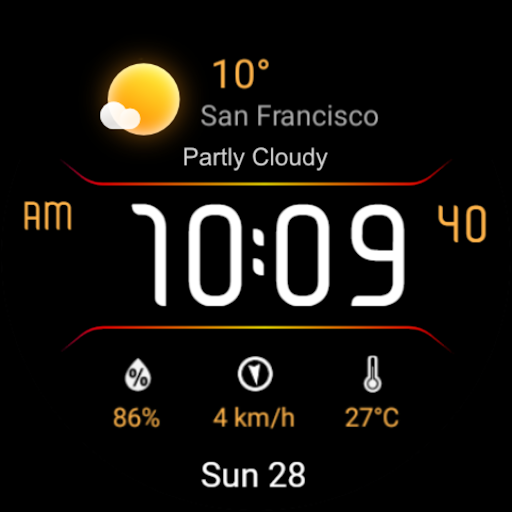The height and width of the screenshot is (512, 512).
Task: Open the 27°C temperature complication
Action: 372,392
